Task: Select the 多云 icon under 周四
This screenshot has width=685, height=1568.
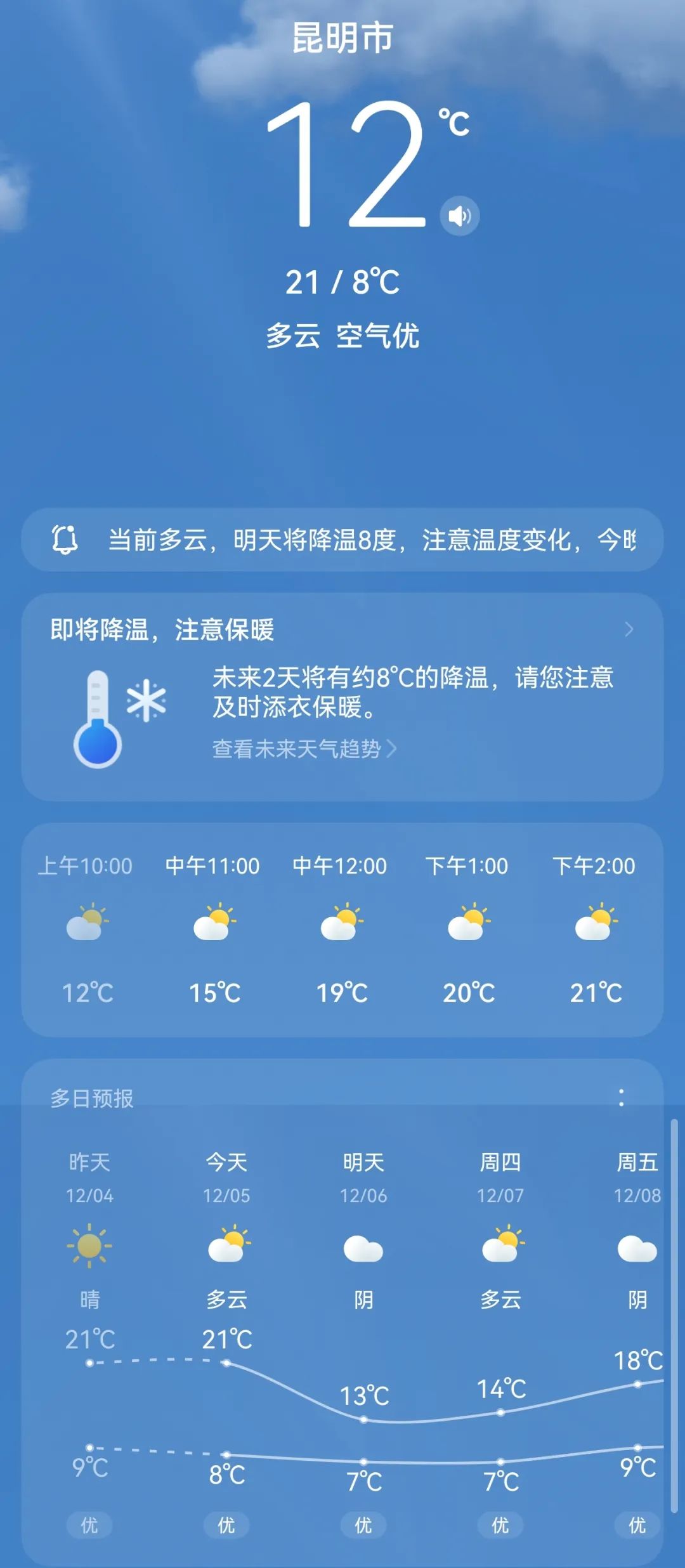Action: pyautogui.click(x=500, y=1245)
